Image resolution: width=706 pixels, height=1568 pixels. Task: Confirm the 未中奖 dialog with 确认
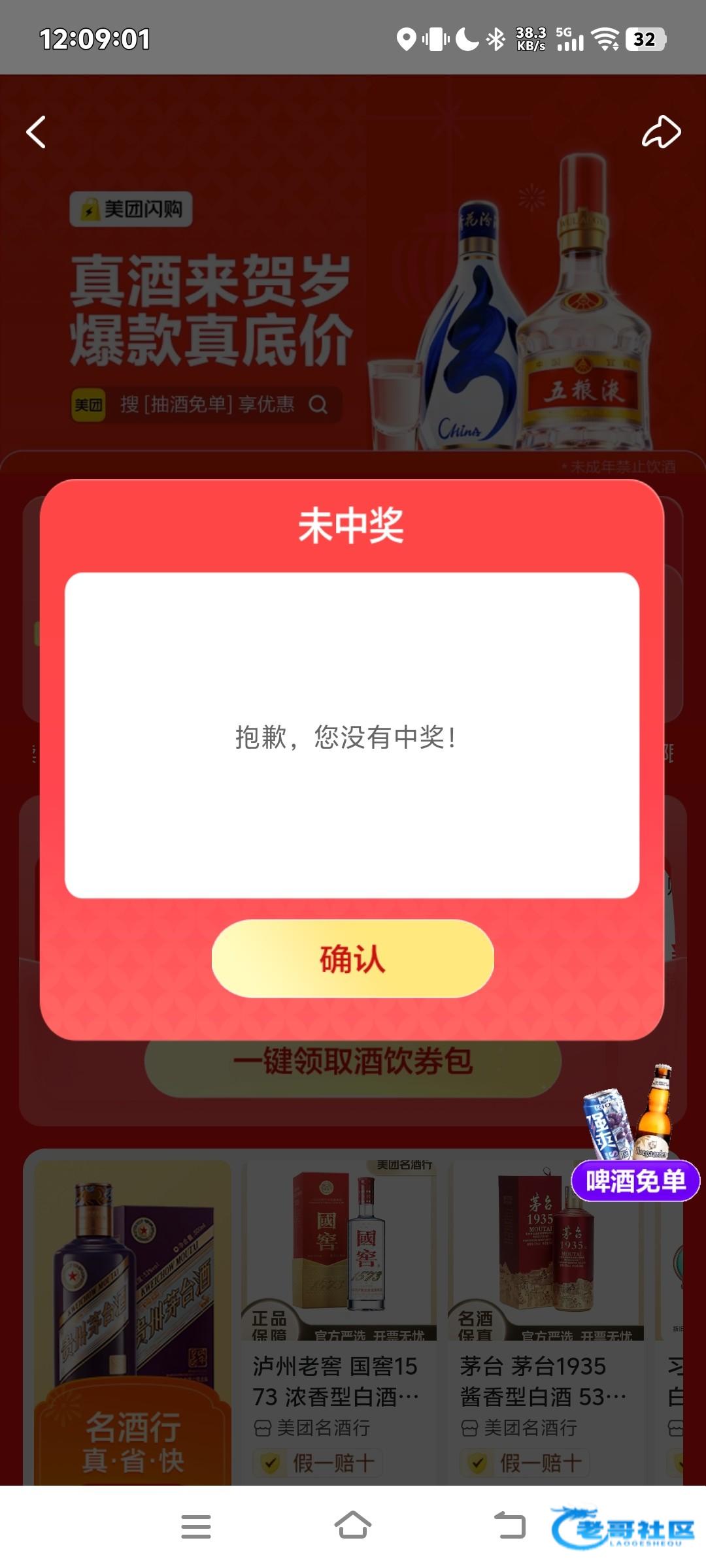click(x=352, y=958)
